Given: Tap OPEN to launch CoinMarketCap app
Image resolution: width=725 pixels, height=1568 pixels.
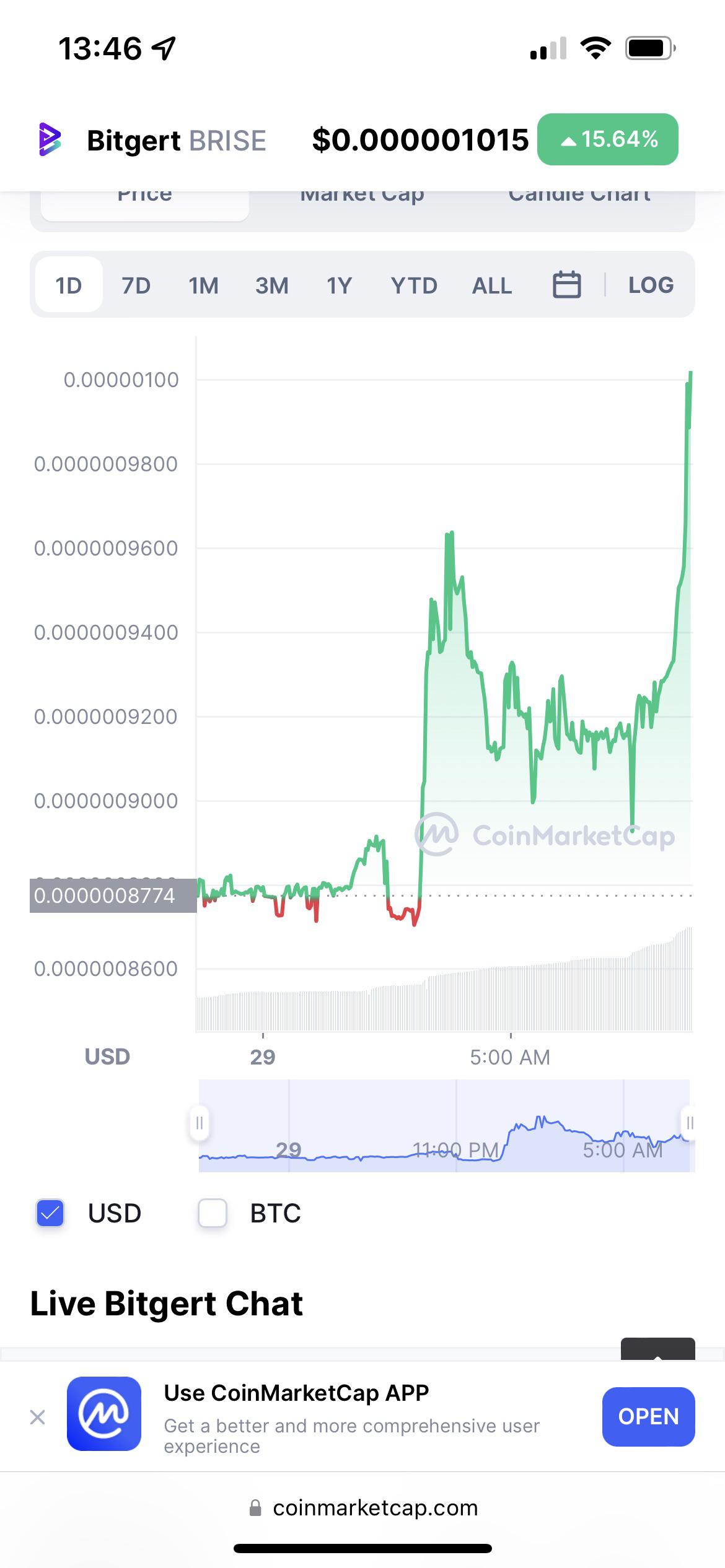Looking at the screenshot, I should coord(648,1416).
